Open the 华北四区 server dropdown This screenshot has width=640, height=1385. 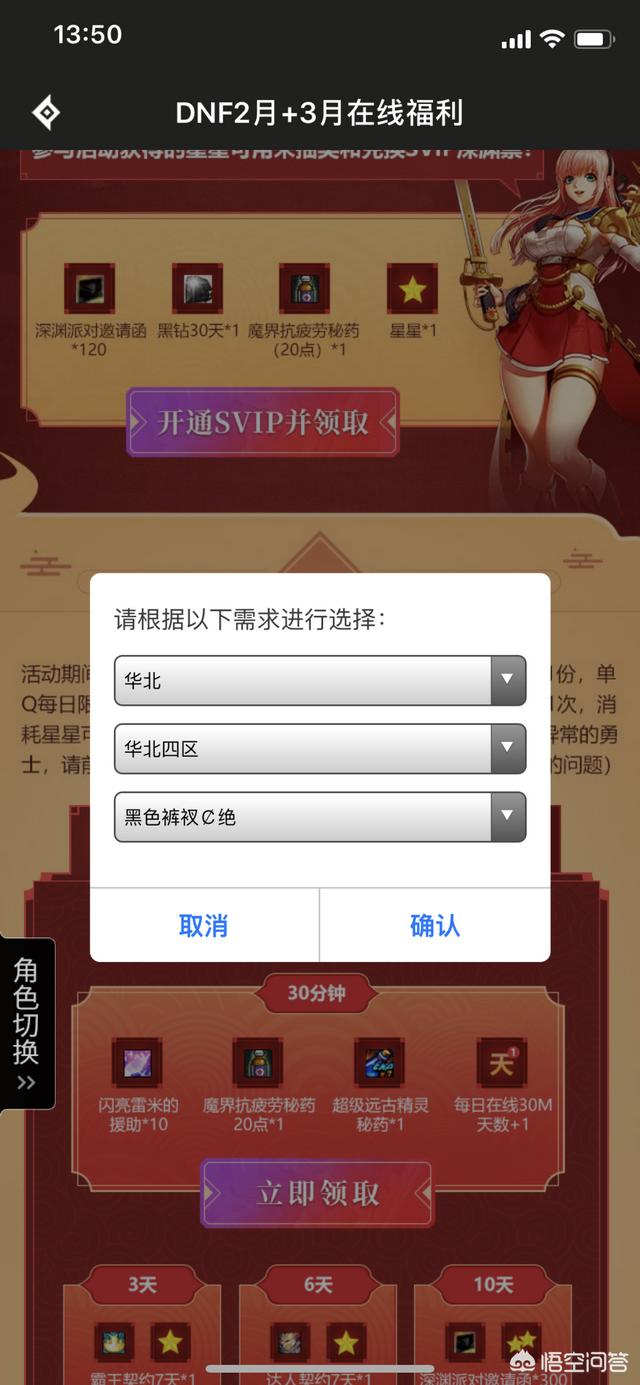tap(320, 748)
